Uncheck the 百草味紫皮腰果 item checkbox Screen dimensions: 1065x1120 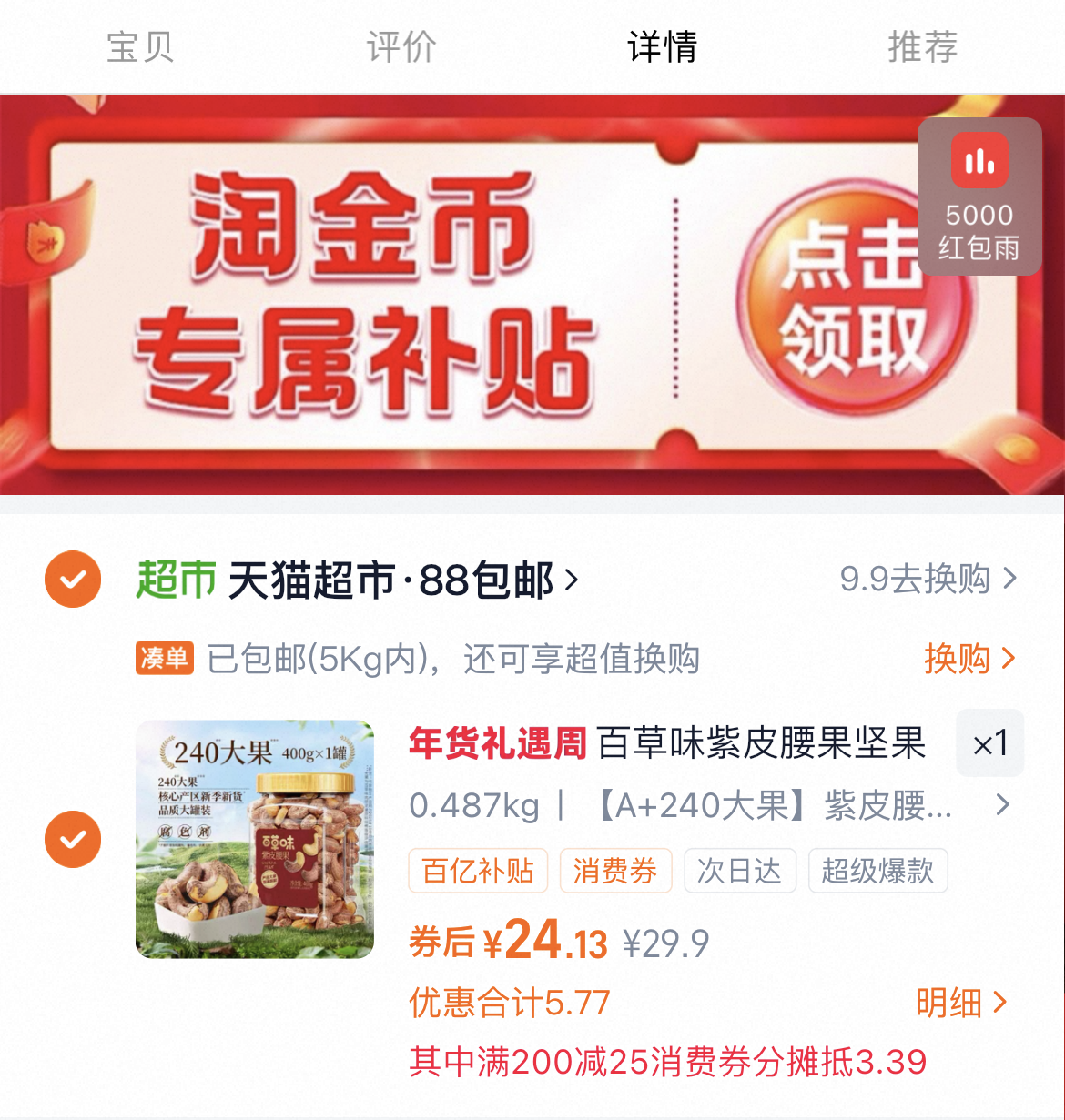point(73,839)
